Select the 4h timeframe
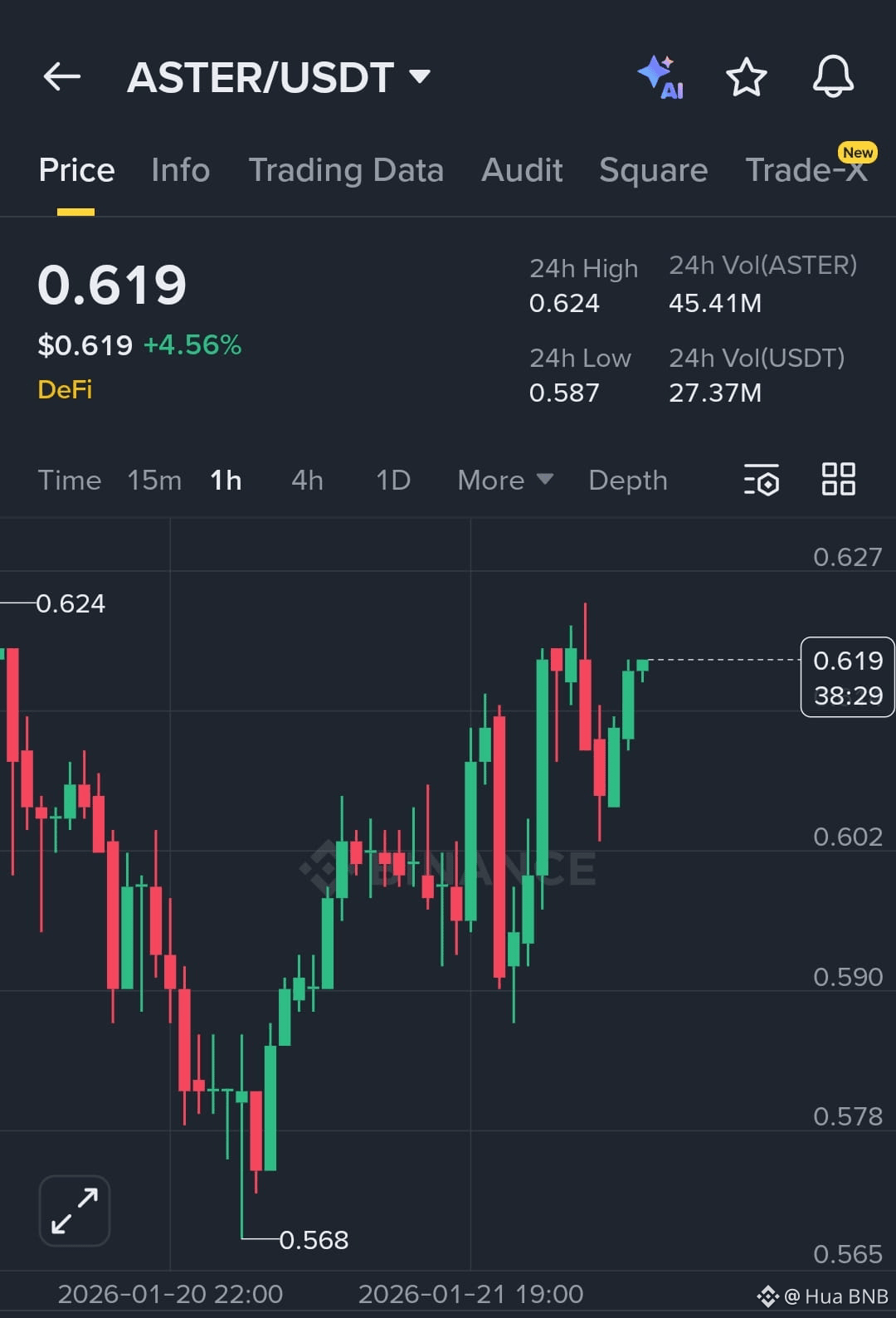896x1318 pixels. (306, 480)
